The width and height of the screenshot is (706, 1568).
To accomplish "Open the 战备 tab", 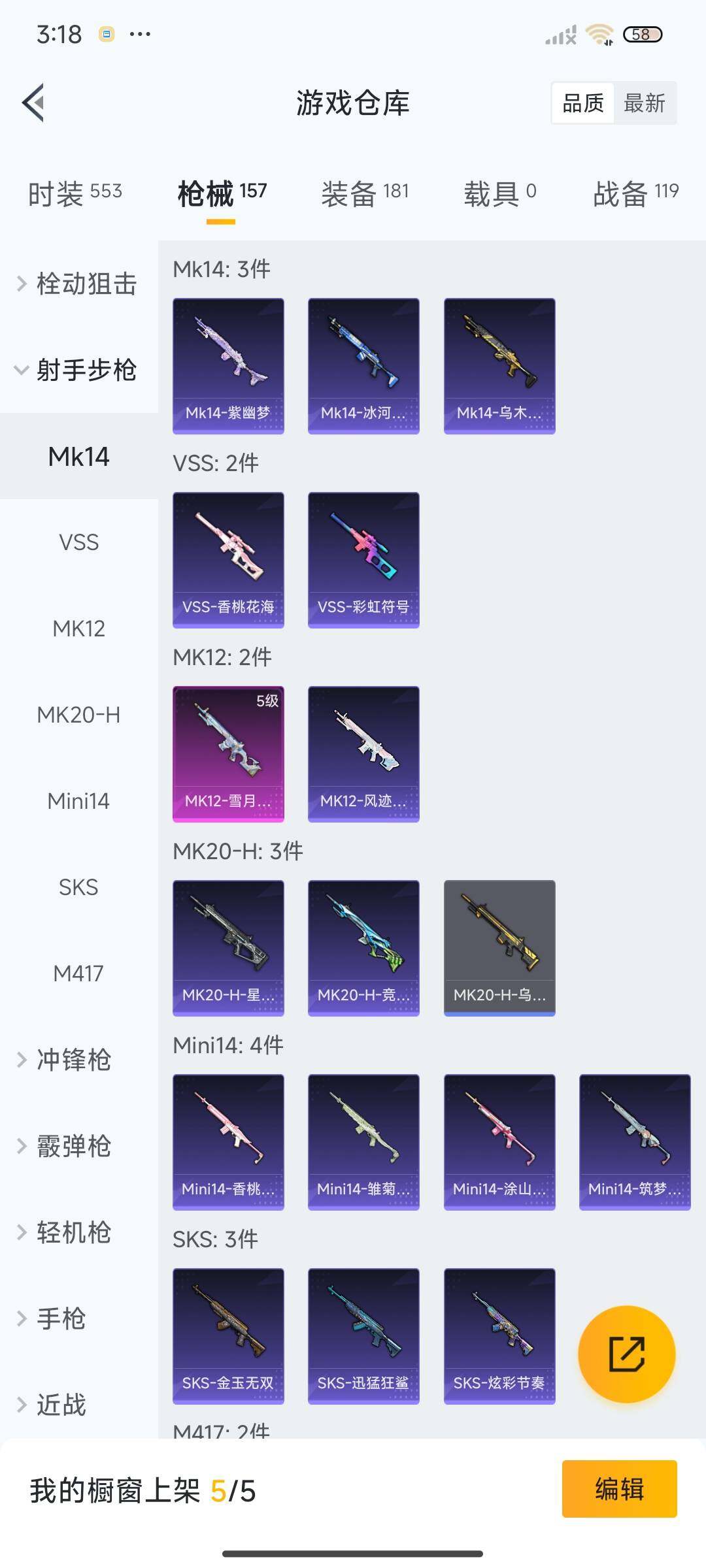I will pyautogui.click(x=635, y=193).
